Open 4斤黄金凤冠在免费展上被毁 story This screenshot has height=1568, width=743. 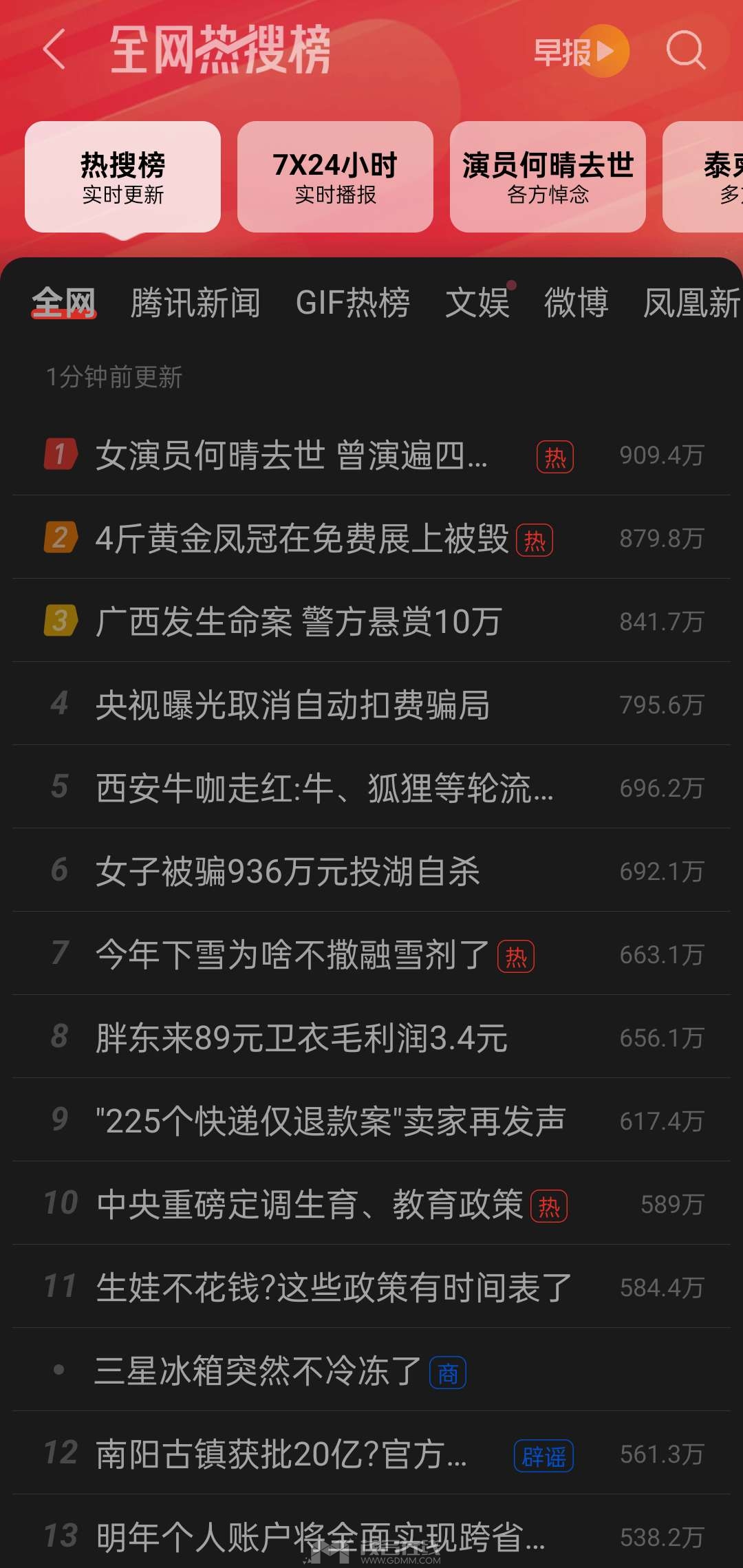pos(301,539)
